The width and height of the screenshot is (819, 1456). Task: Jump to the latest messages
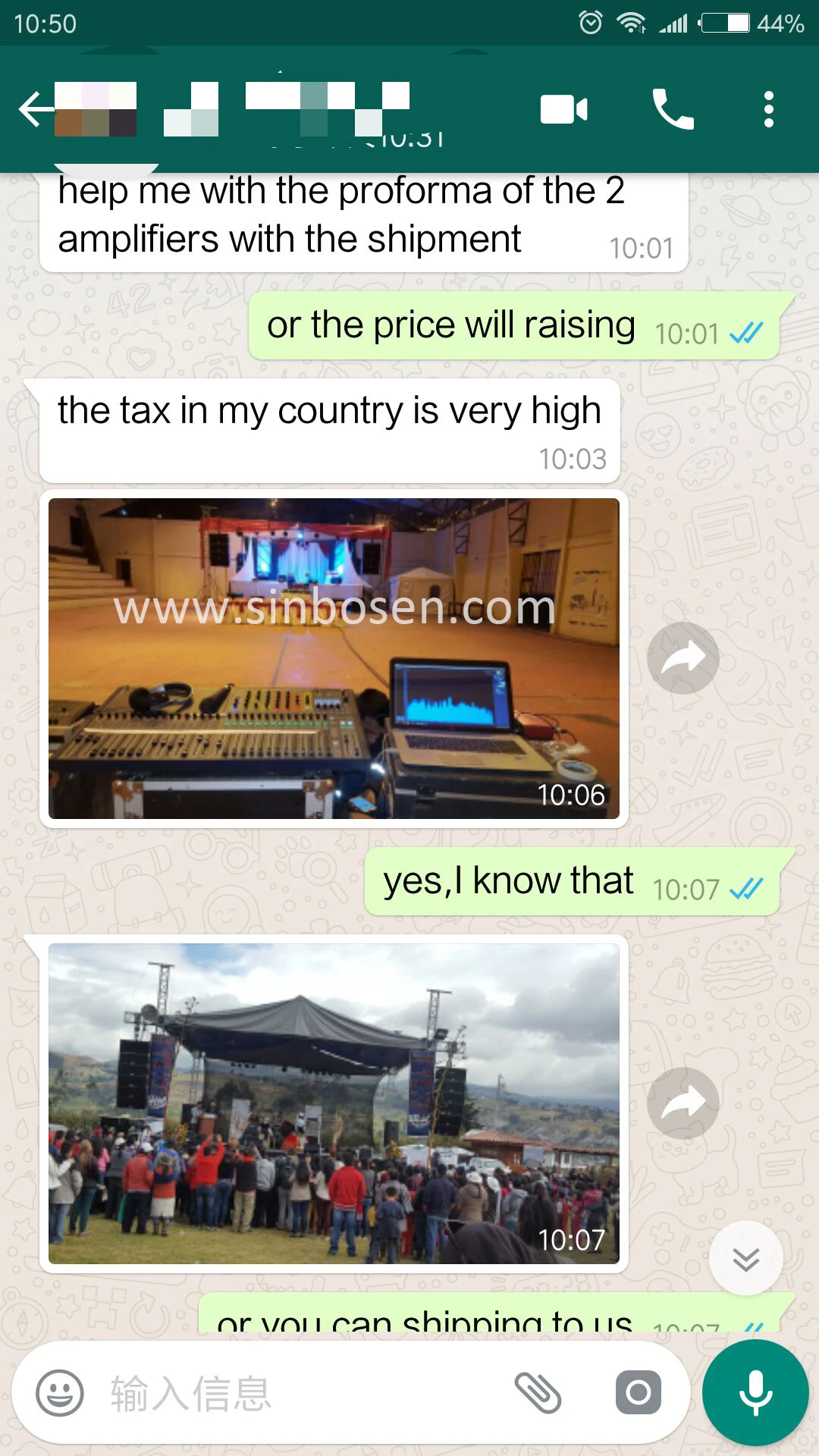[x=745, y=1259]
